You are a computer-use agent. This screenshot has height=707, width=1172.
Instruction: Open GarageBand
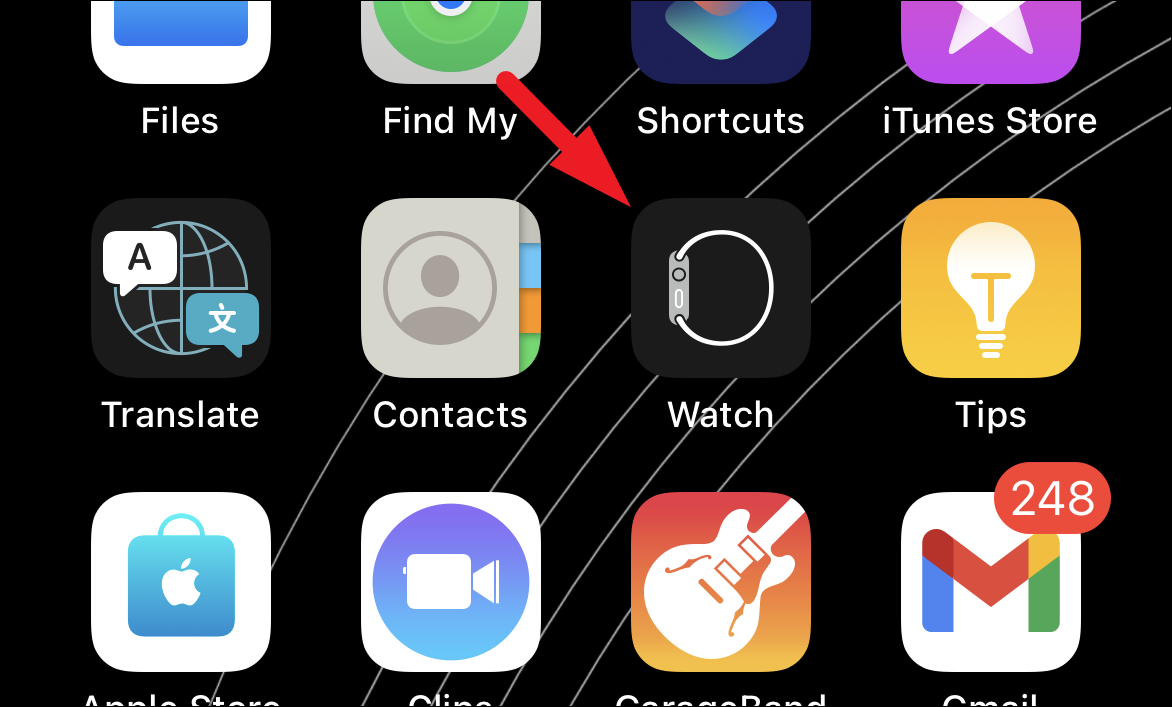point(721,581)
